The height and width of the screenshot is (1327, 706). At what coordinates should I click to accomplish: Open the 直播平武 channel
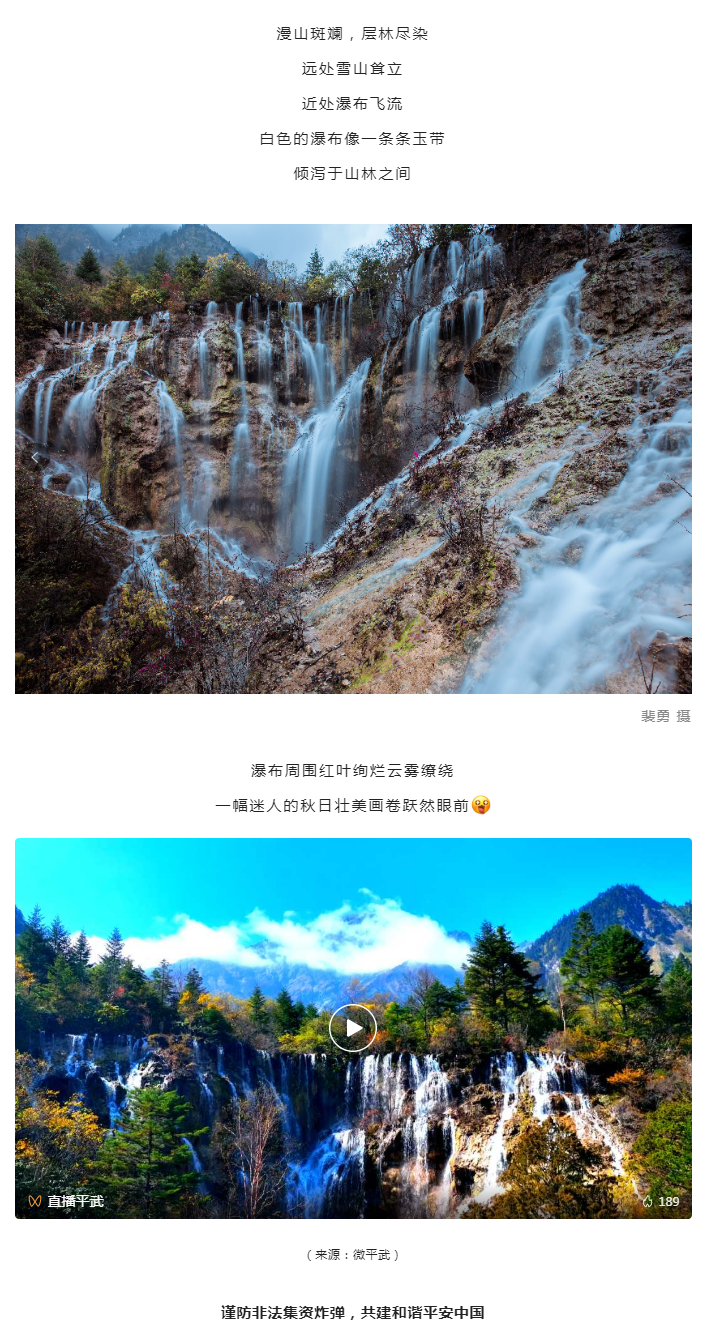click(x=66, y=1201)
